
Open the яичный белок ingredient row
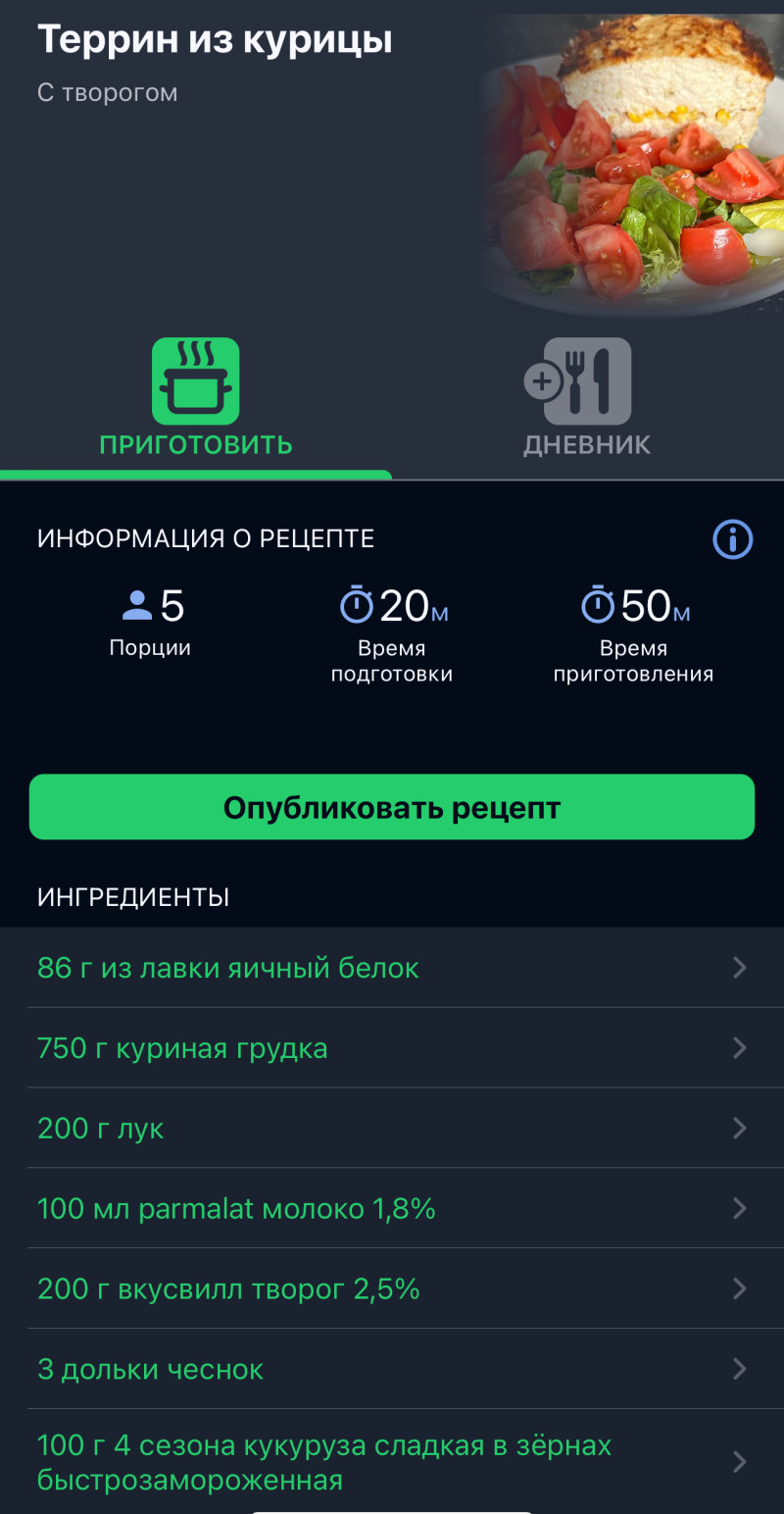[392, 968]
